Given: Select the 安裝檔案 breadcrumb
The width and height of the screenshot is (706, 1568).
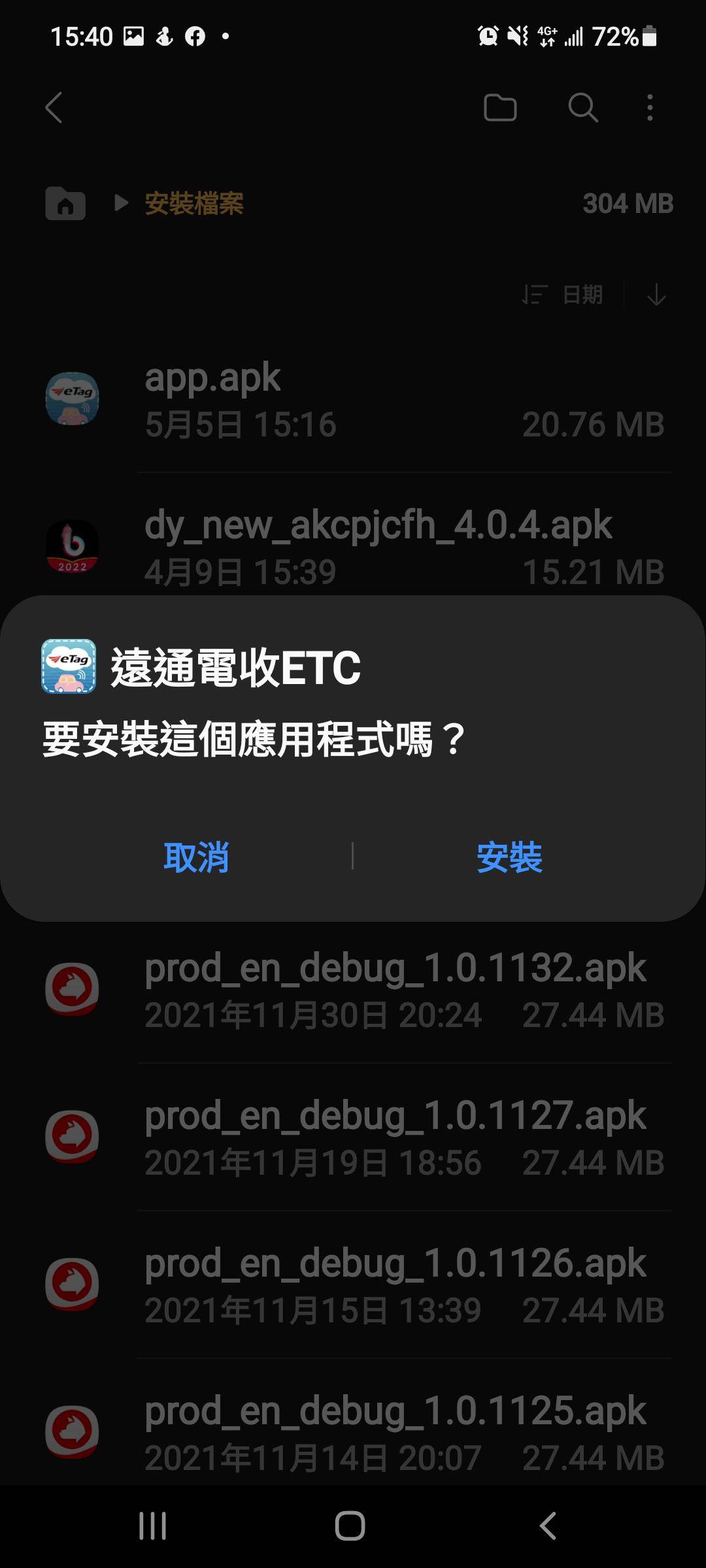Looking at the screenshot, I should point(194,203).
